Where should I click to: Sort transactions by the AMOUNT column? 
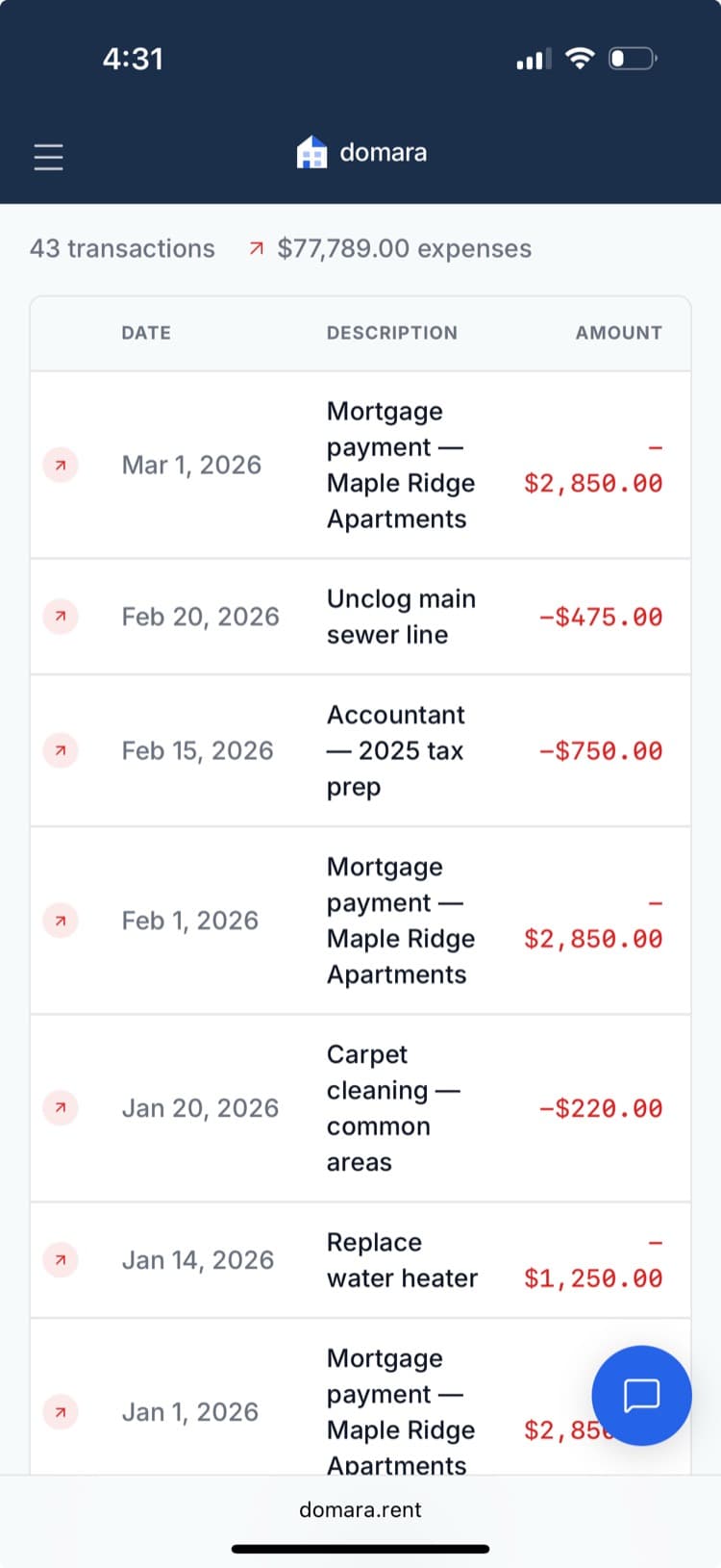pyautogui.click(x=618, y=333)
